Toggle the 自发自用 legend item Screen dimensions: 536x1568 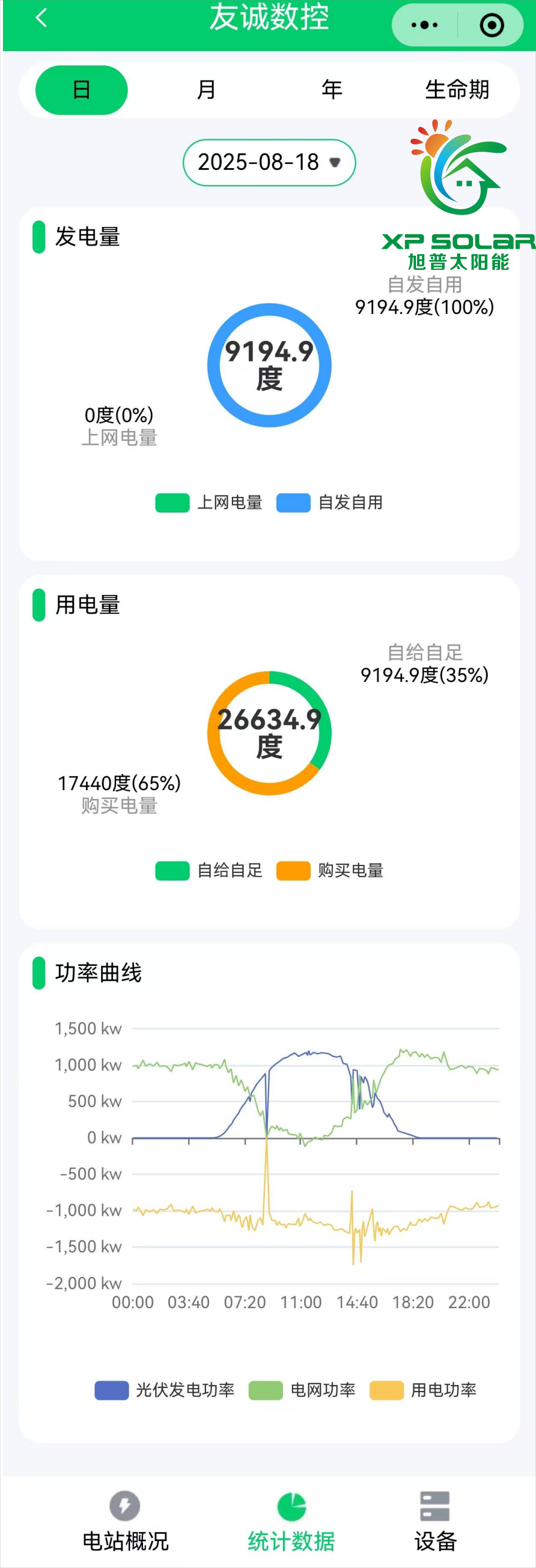pyautogui.click(x=330, y=503)
